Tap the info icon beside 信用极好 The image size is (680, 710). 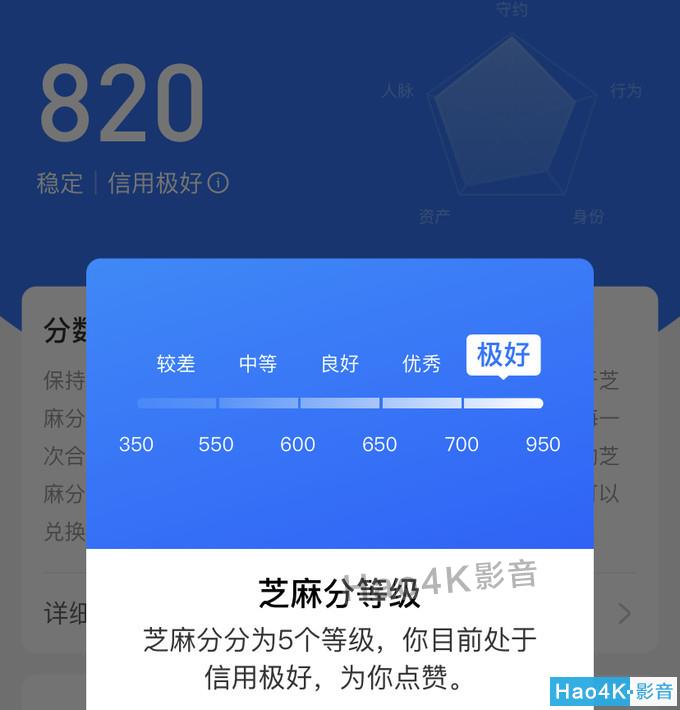click(x=219, y=184)
